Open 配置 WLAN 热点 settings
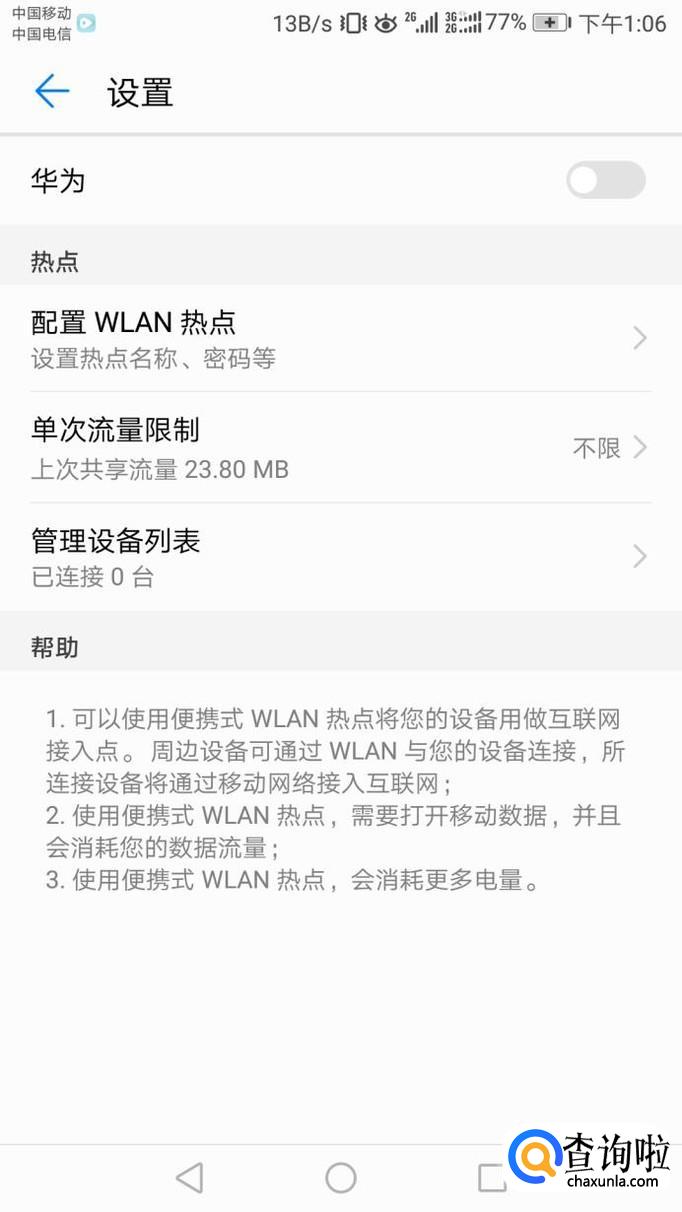Viewport: 682px width, 1212px height. 340,338
